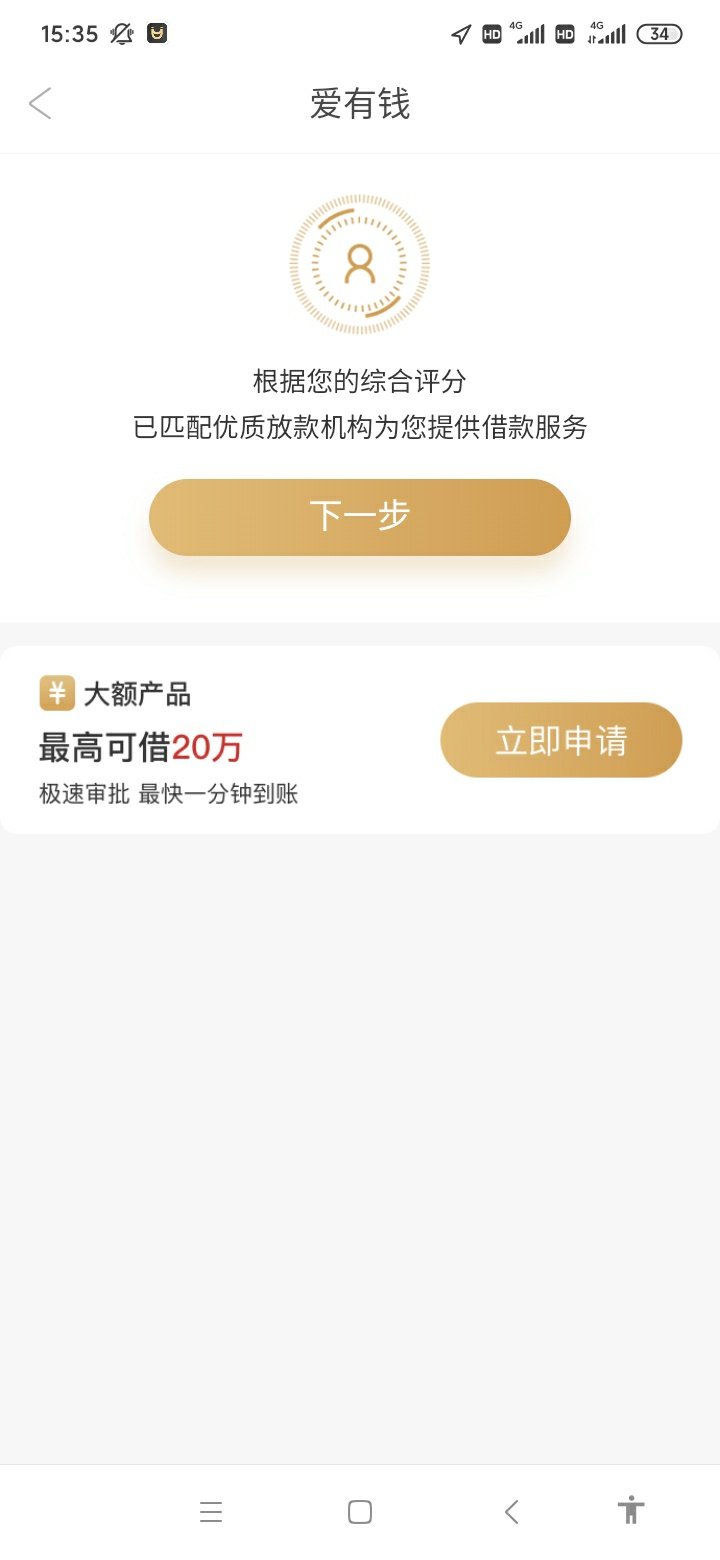Image resolution: width=720 pixels, height=1560 pixels.
Task: Tap the 下一步 button
Action: pyautogui.click(x=360, y=517)
